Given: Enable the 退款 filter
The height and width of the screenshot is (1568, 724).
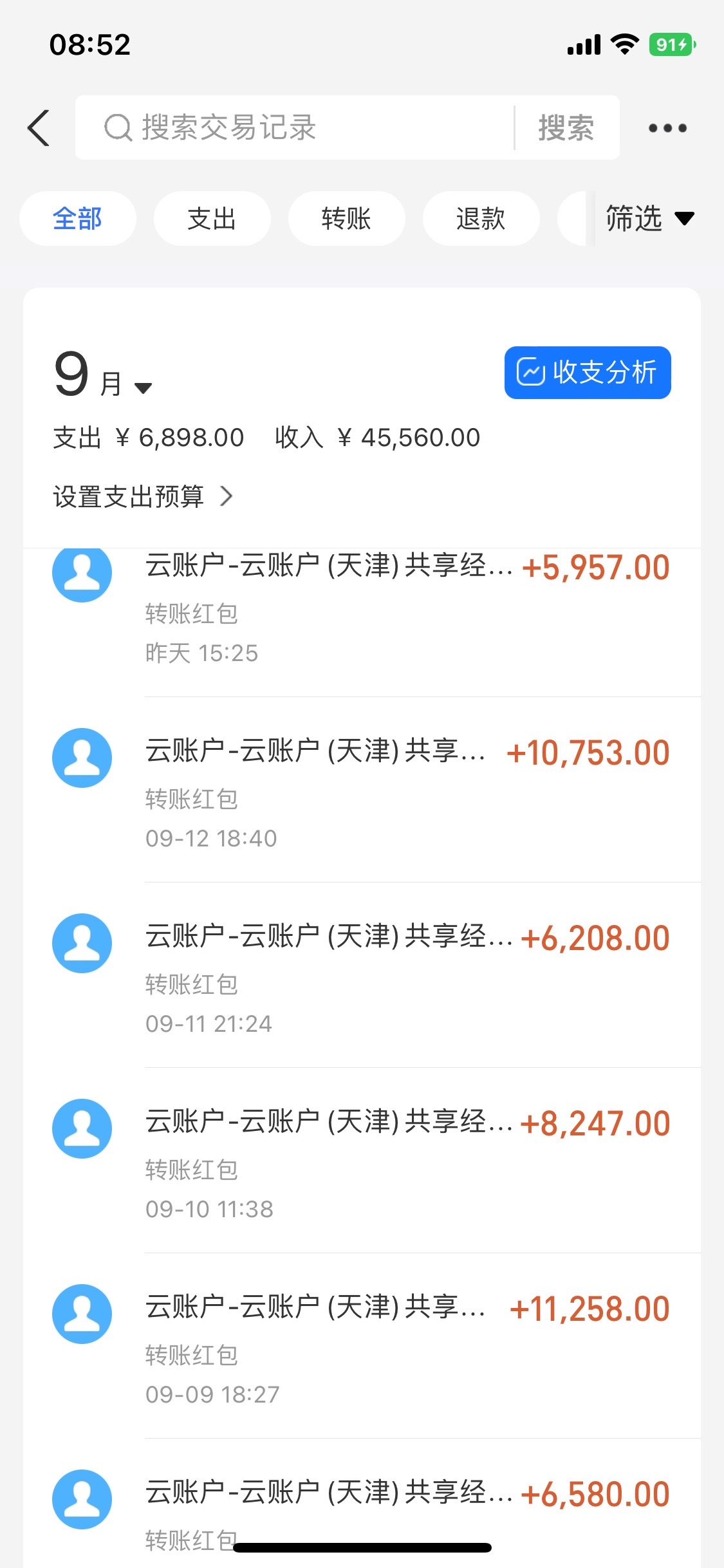Looking at the screenshot, I should [x=481, y=218].
